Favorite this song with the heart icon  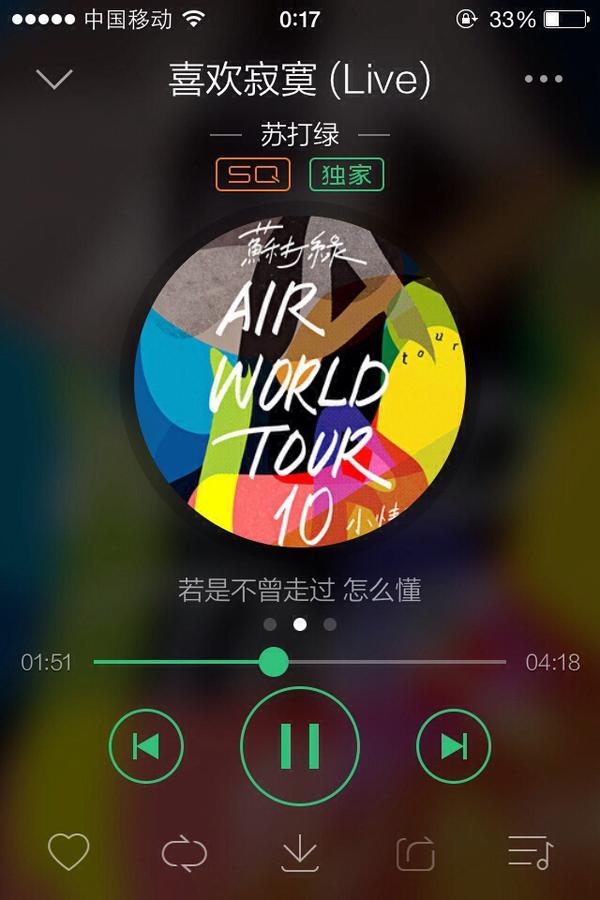[69, 853]
